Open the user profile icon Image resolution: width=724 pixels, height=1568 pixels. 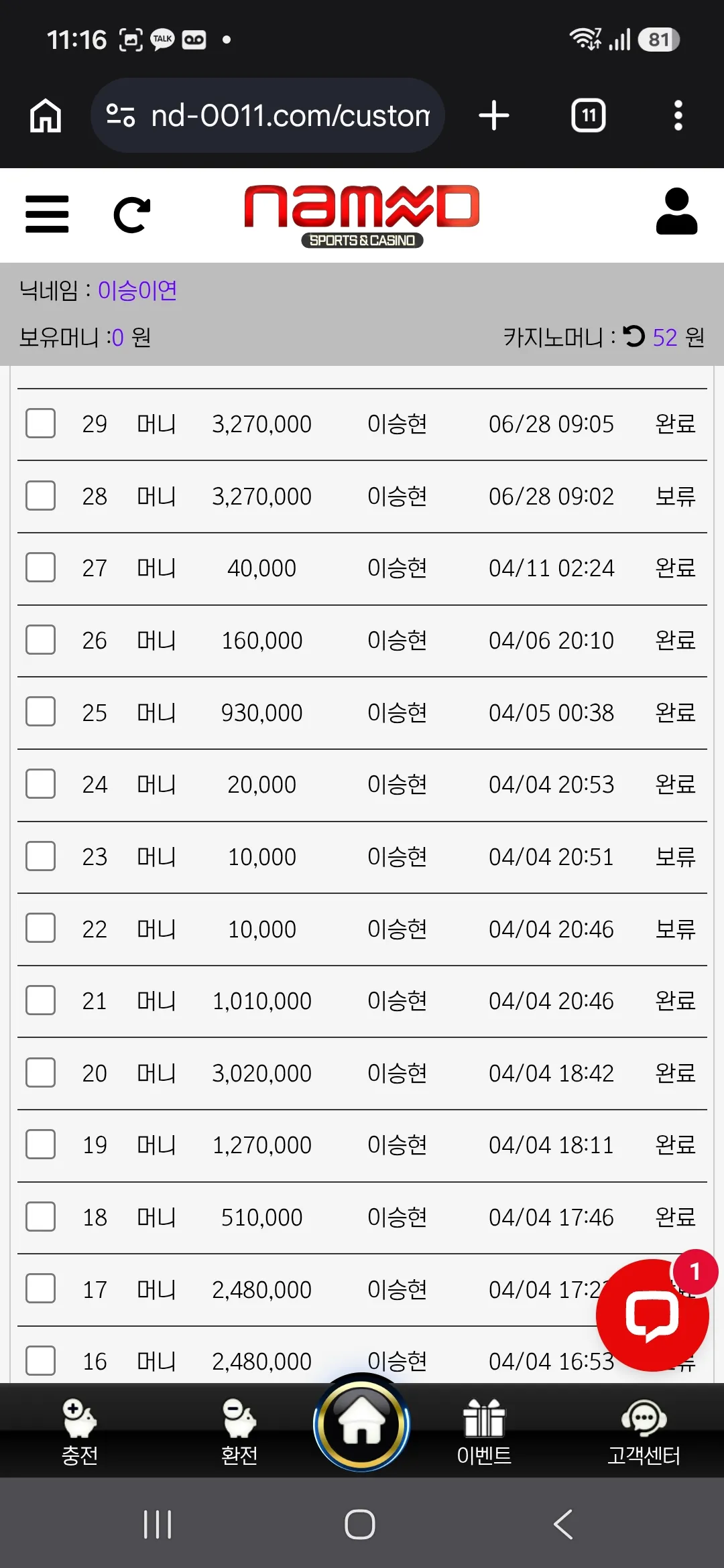676,211
